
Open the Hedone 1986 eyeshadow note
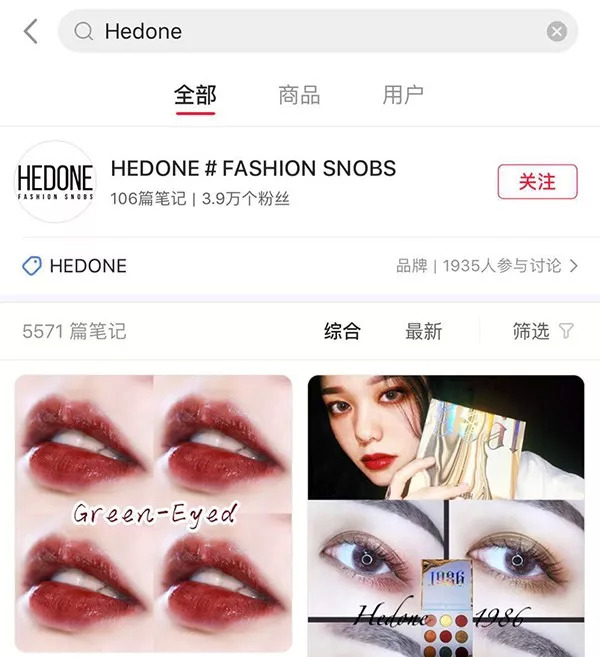coord(446,515)
